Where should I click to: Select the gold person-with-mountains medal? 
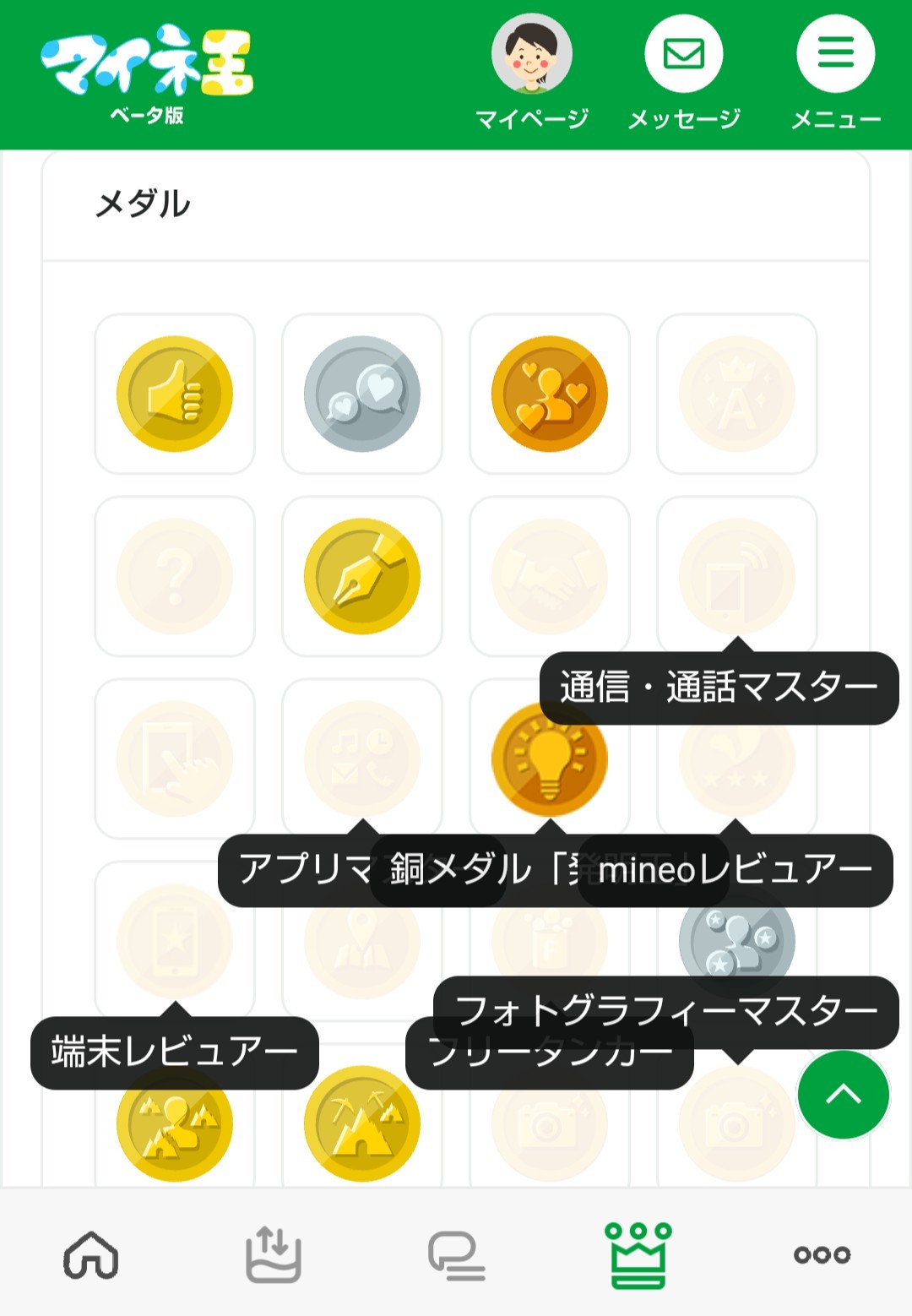[175, 1128]
